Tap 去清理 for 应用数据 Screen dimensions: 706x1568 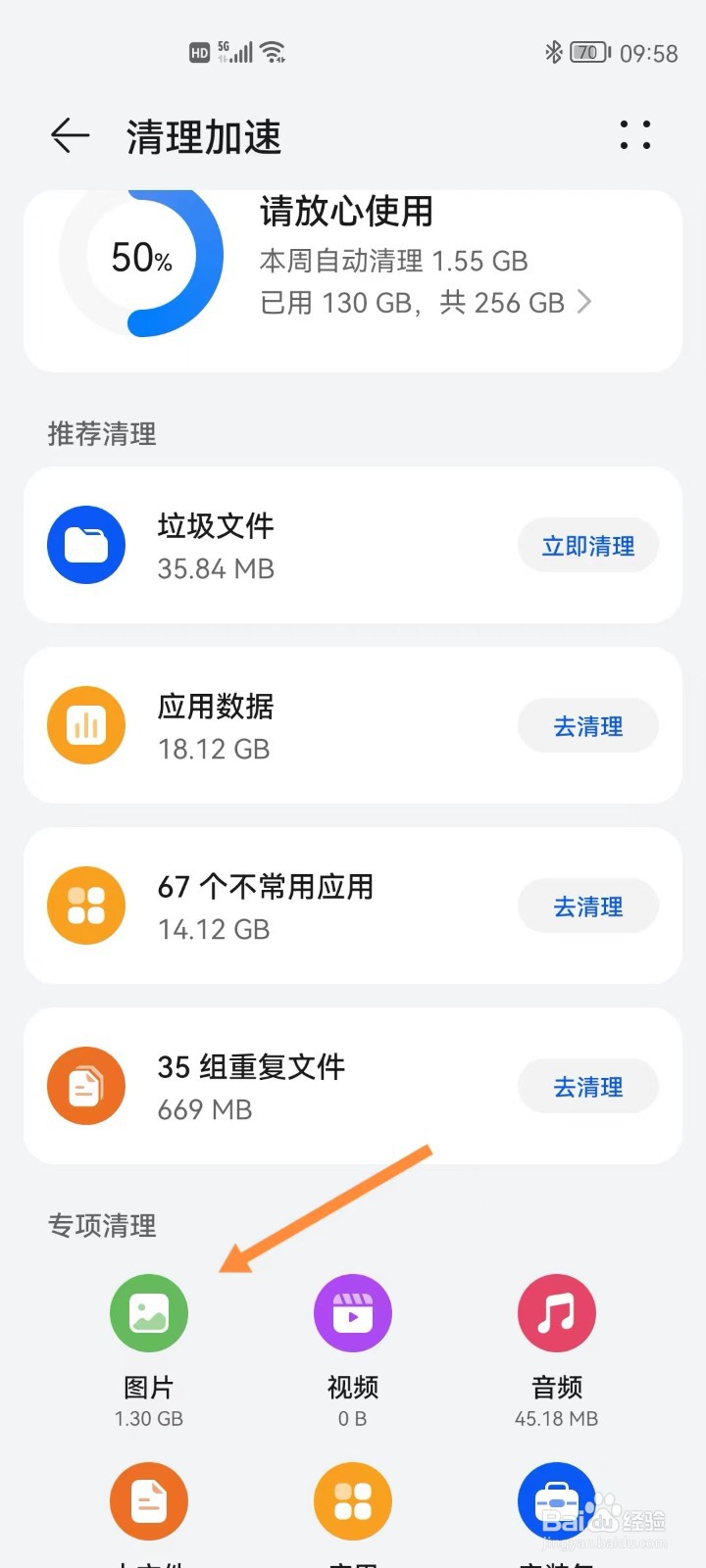[x=588, y=726]
